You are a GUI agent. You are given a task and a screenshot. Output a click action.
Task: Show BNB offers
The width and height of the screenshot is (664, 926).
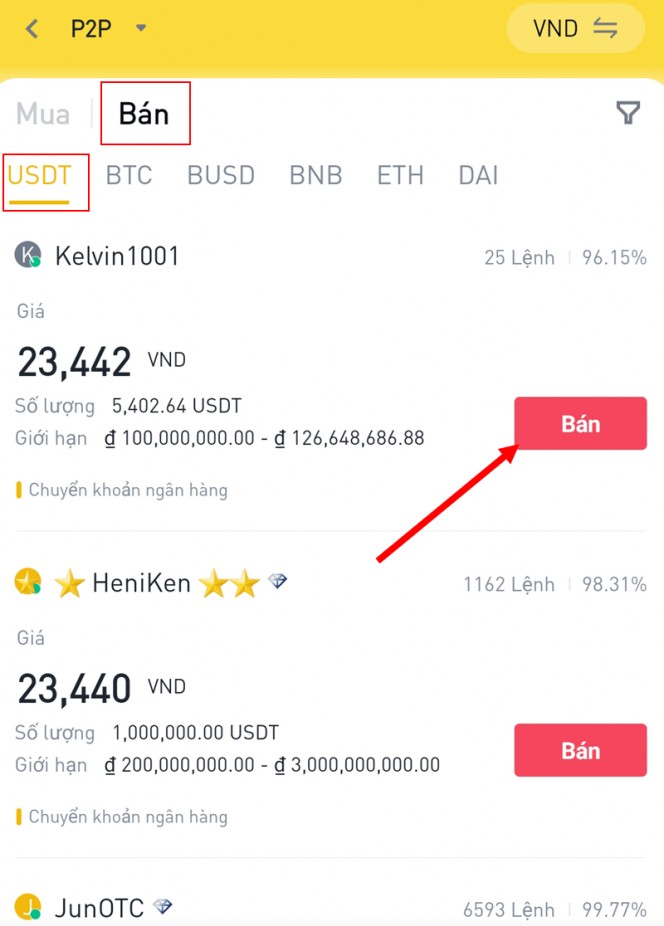pos(316,176)
